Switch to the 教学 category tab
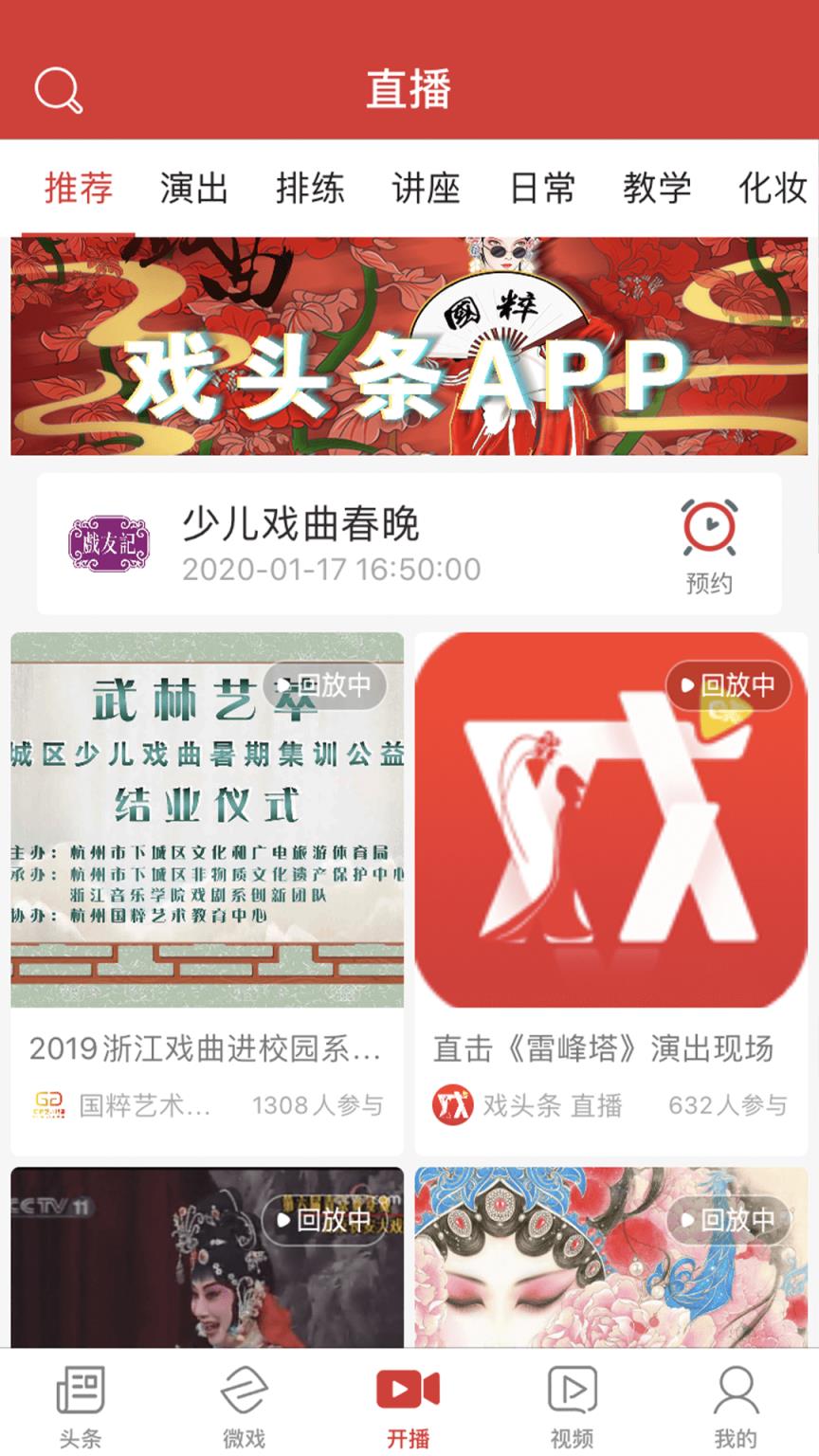This screenshot has height=1456, width=819. click(x=657, y=189)
